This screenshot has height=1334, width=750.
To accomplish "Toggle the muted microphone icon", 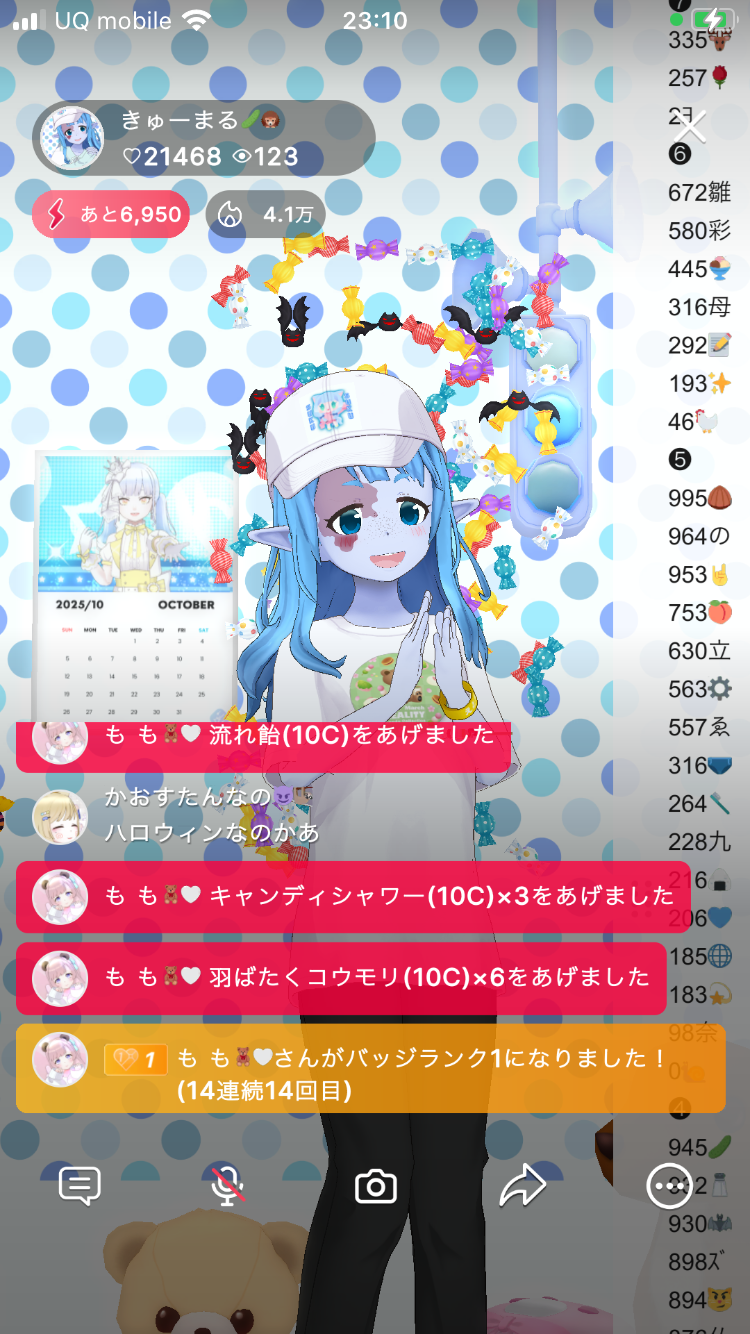I will 228,1187.
